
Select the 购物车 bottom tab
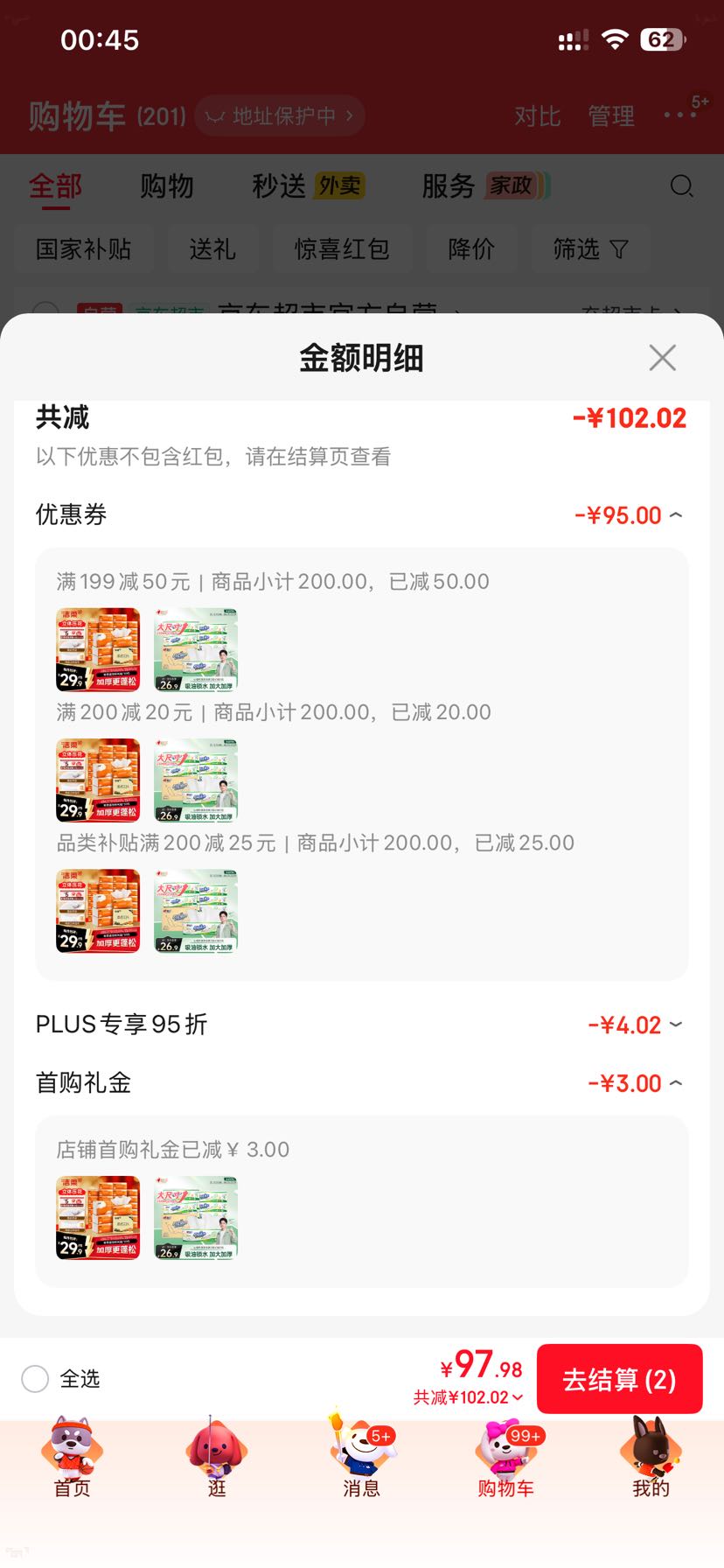pyautogui.click(x=506, y=1458)
